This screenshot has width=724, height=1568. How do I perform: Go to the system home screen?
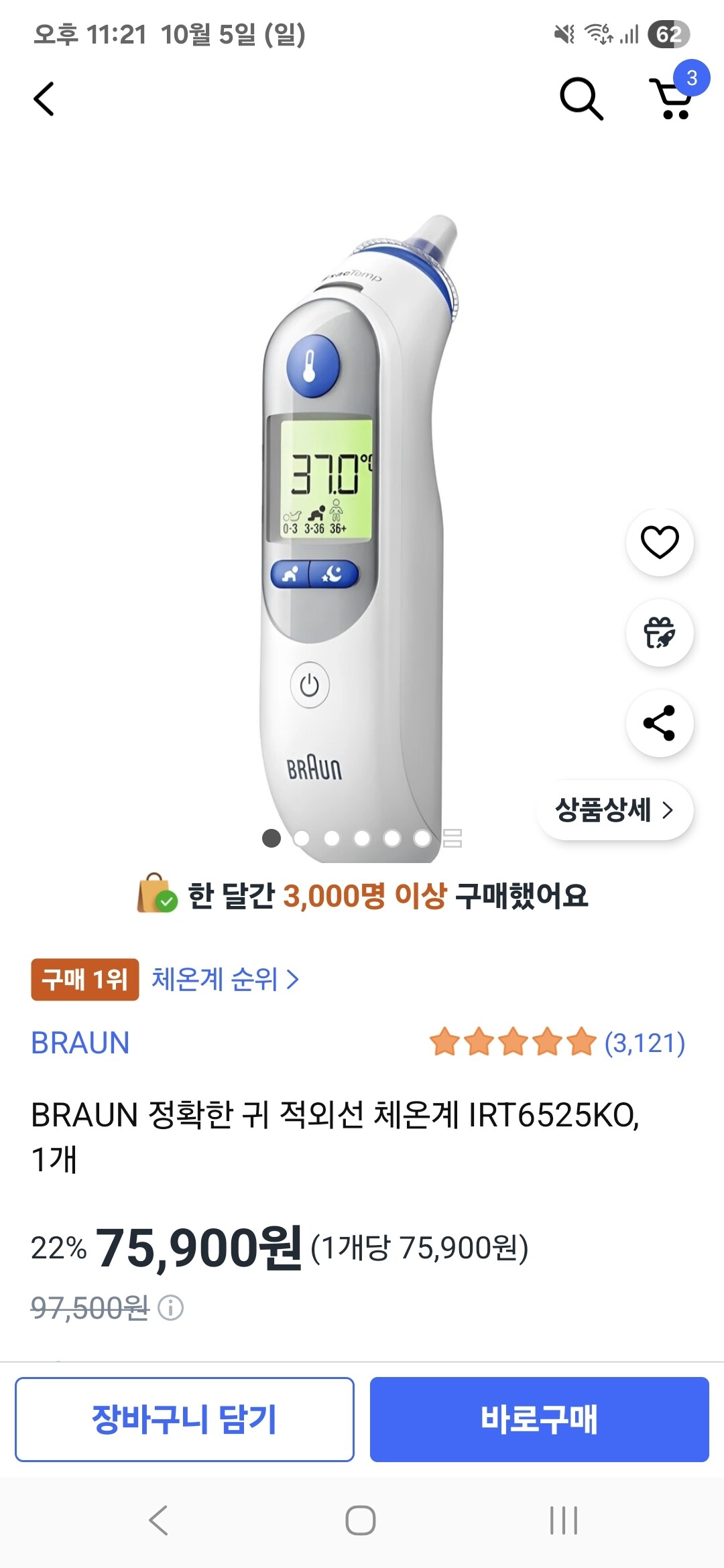[361, 1520]
